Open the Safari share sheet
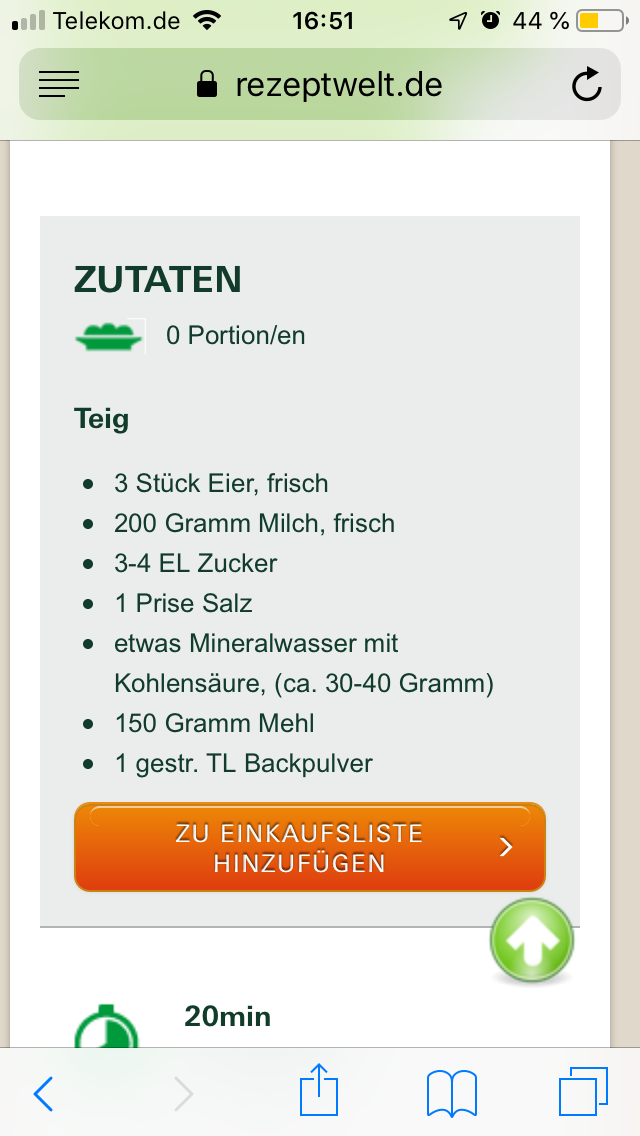The width and height of the screenshot is (640, 1136). click(320, 1091)
